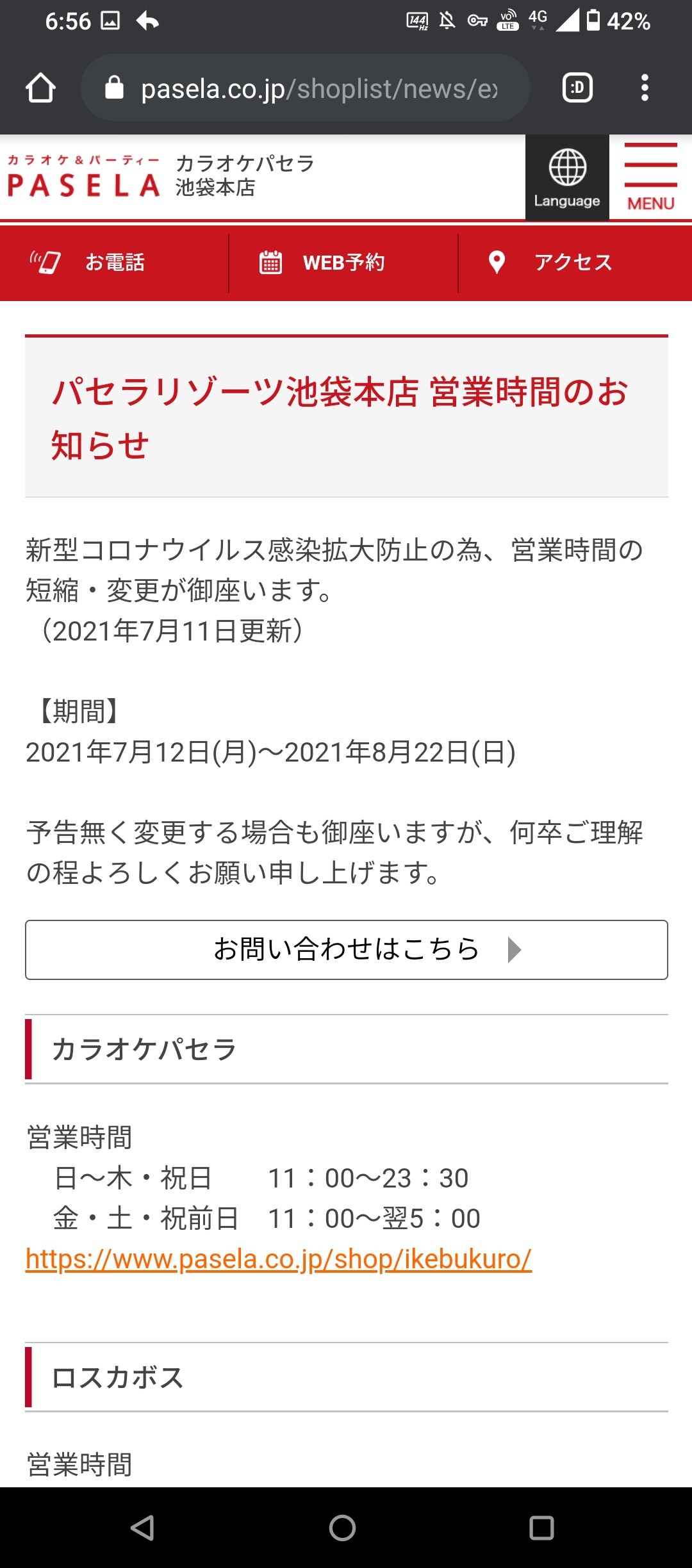Show recent apps from navigation bar
This screenshot has width=692, height=1568.
coord(541,1528)
